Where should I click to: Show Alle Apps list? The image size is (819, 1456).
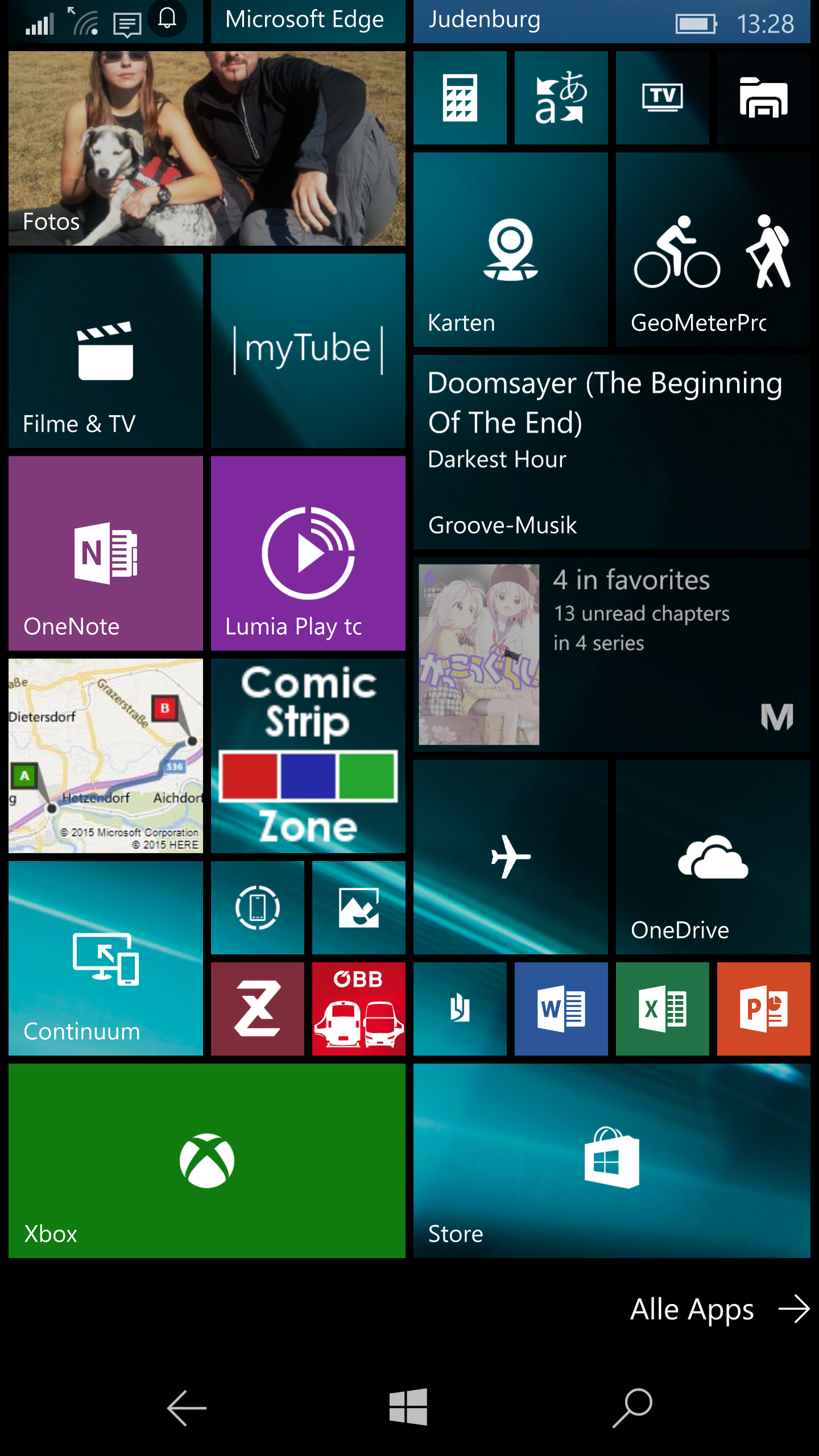[x=720, y=1309]
